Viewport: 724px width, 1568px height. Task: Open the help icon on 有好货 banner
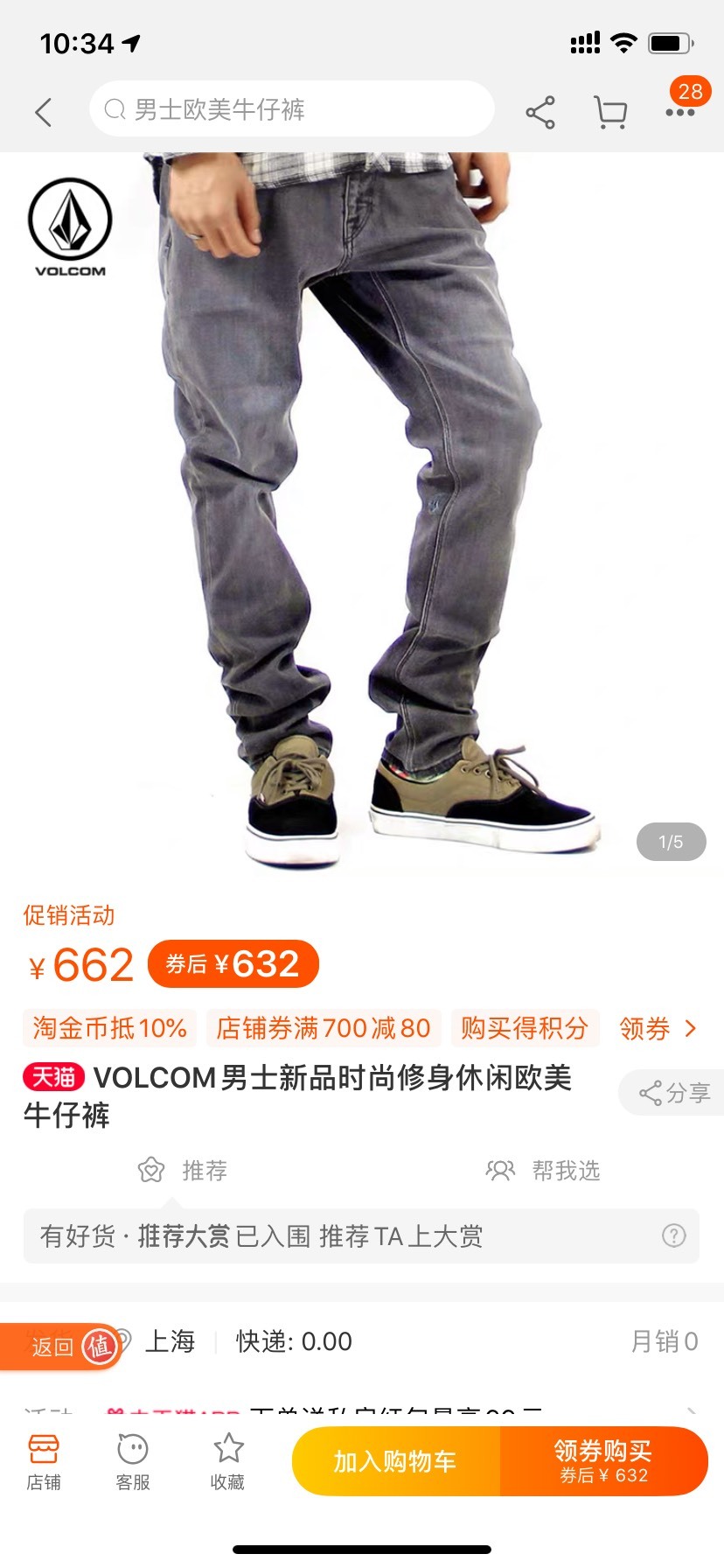point(674,1235)
